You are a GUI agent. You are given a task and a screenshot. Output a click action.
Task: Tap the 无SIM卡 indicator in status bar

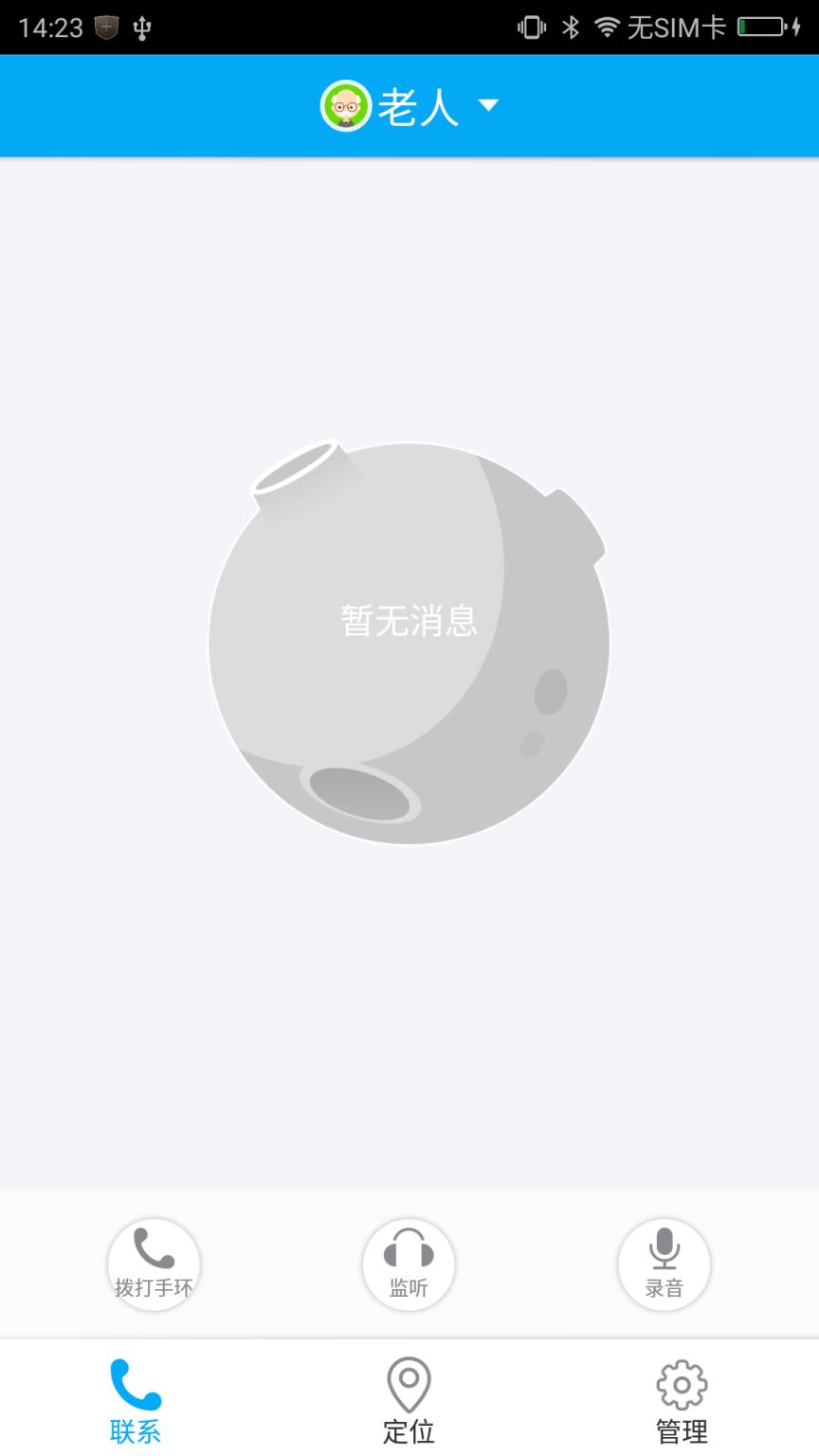(675, 27)
